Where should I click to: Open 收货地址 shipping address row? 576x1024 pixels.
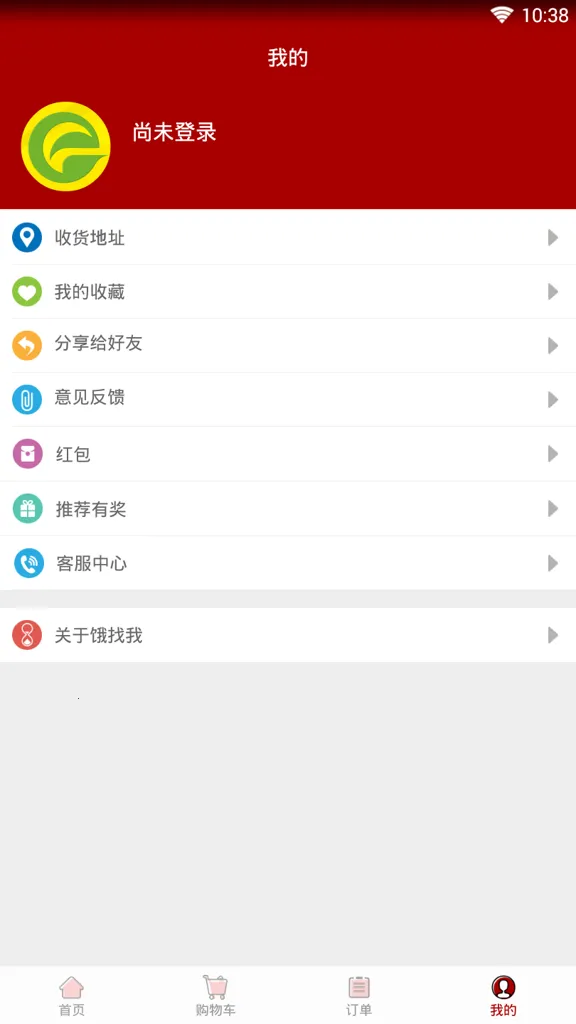[288, 237]
